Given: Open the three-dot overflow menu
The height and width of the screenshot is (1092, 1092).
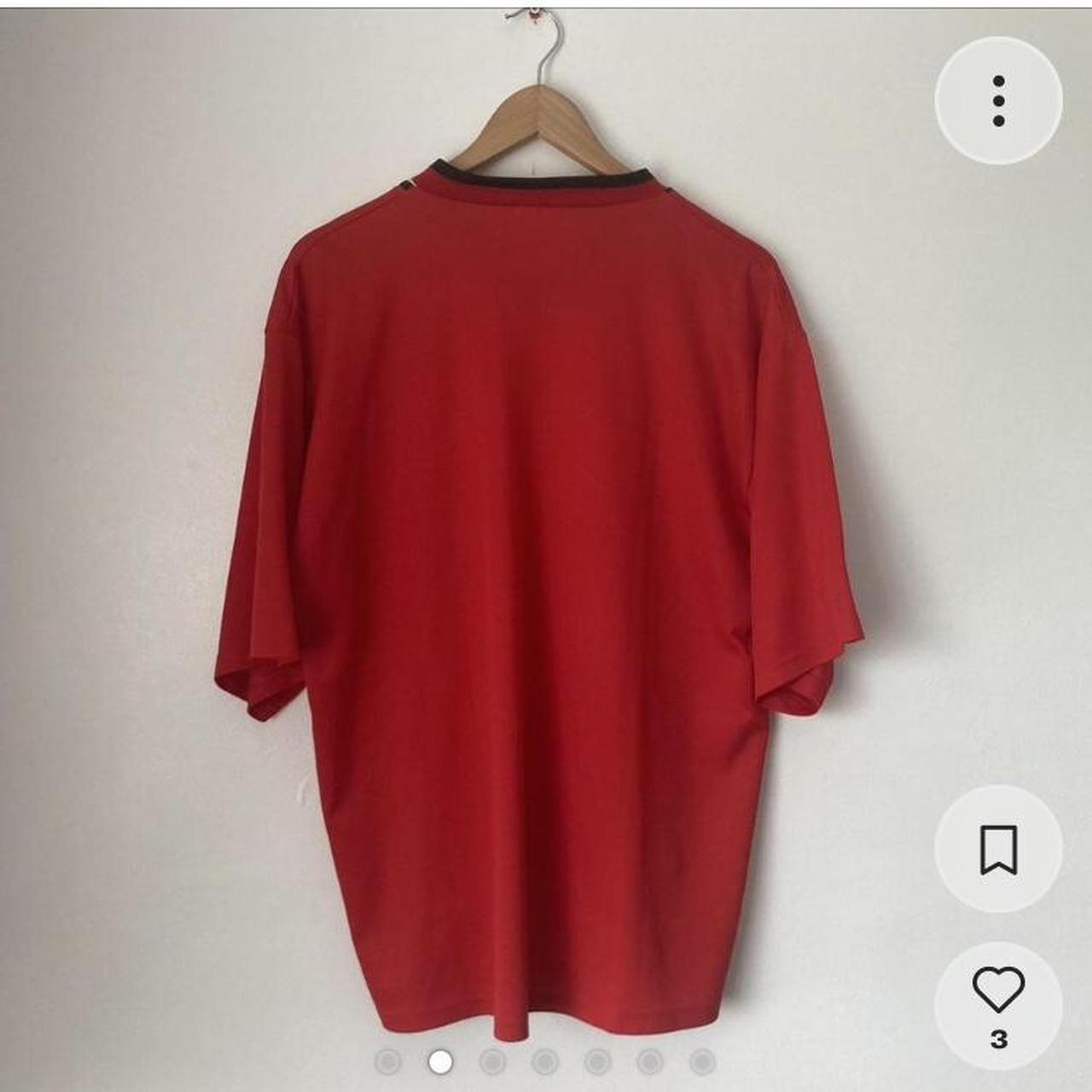Looking at the screenshot, I should (x=998, y=101).
